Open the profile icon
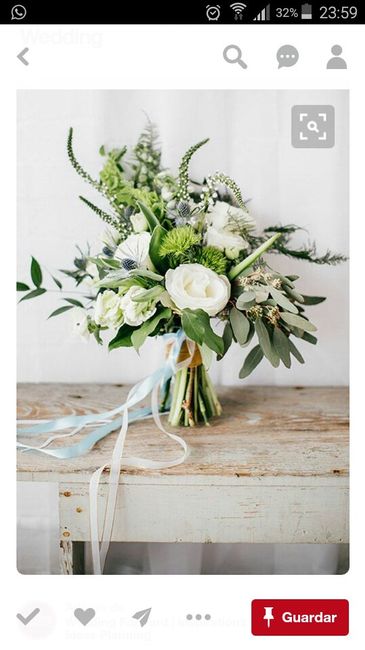 [336, 57]
